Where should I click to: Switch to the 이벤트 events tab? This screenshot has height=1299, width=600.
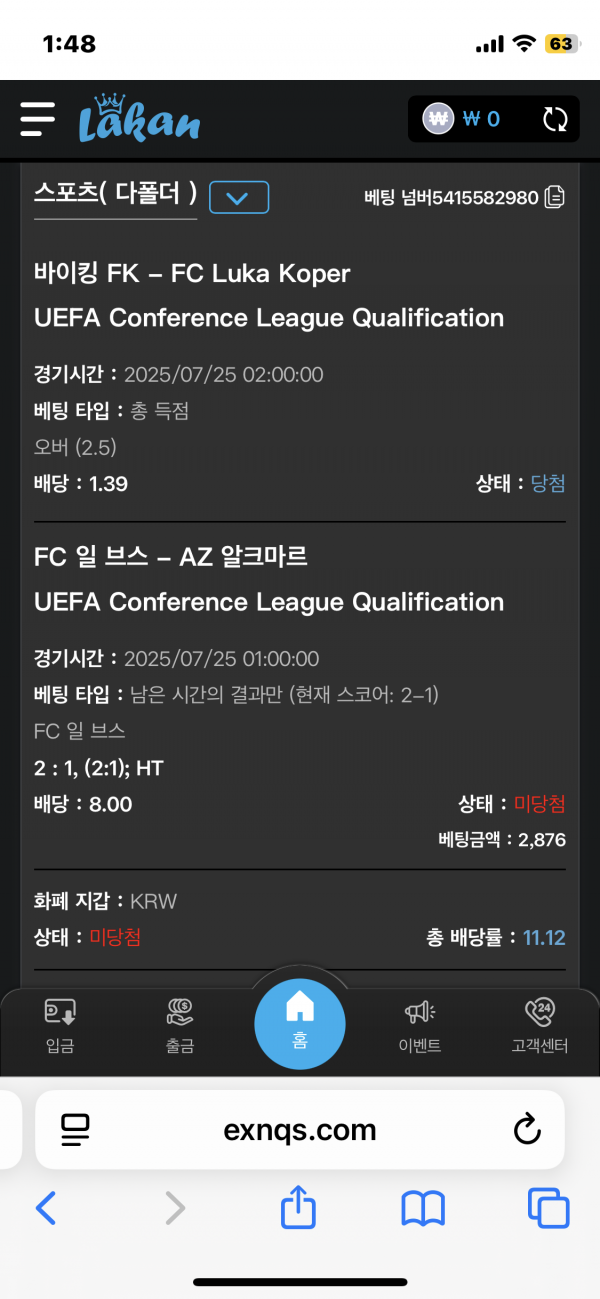(420, 1028)
